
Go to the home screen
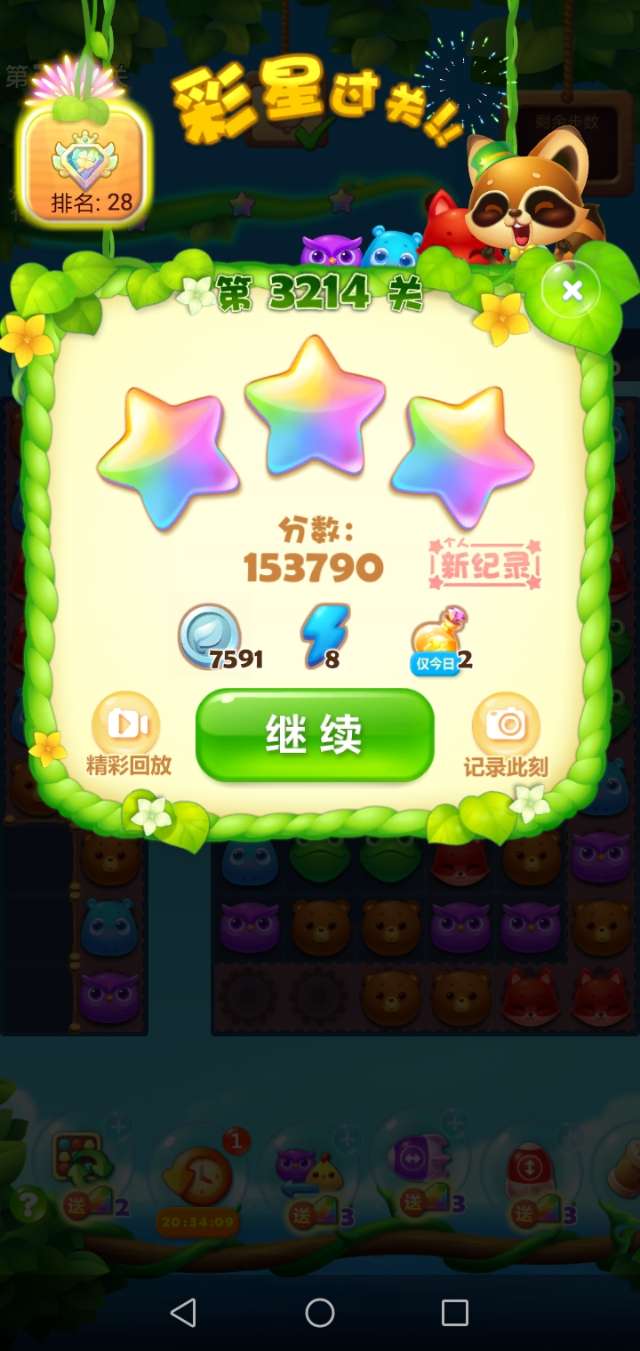320,1312
